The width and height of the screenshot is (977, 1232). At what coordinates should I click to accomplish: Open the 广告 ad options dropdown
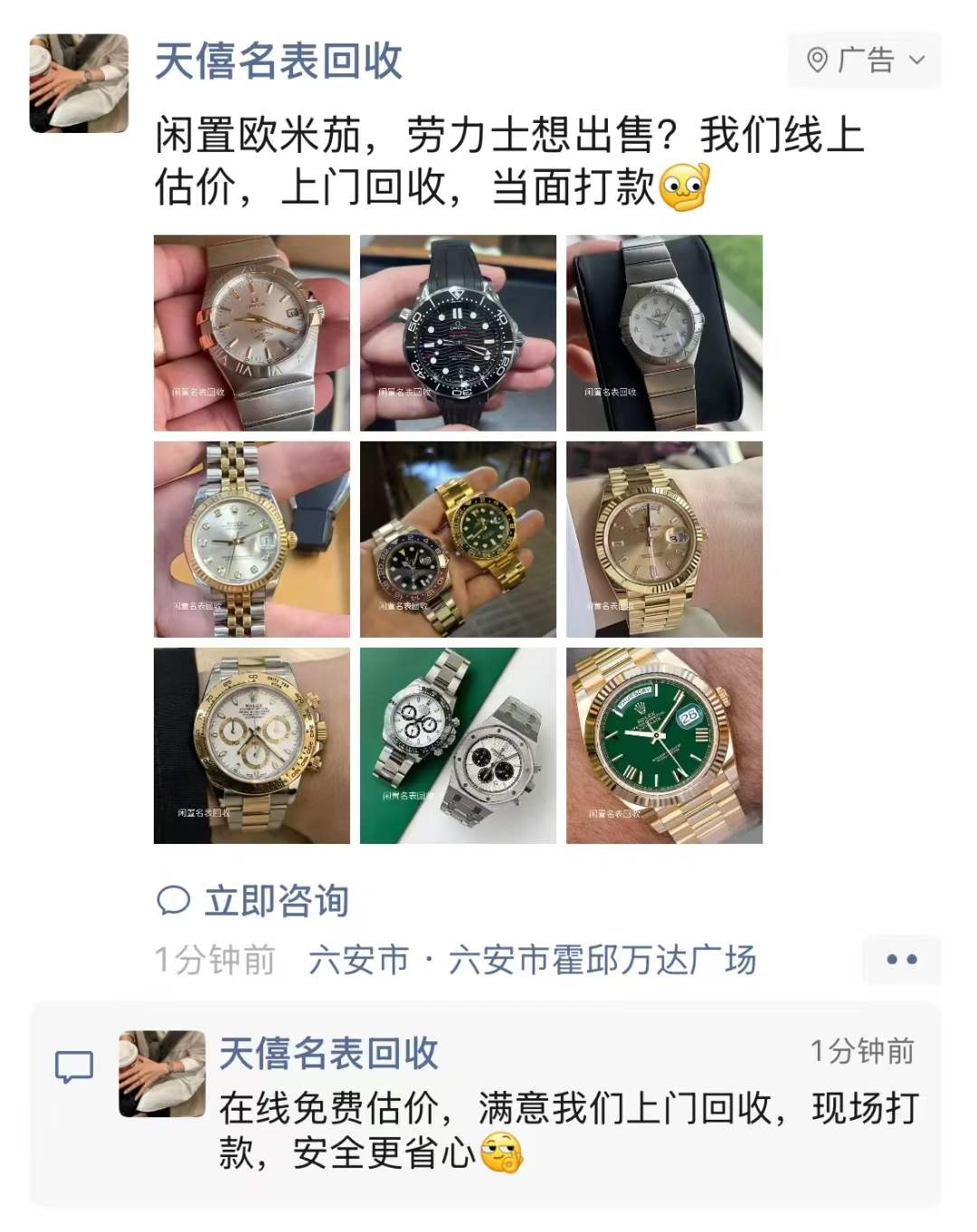click(864, 61)
